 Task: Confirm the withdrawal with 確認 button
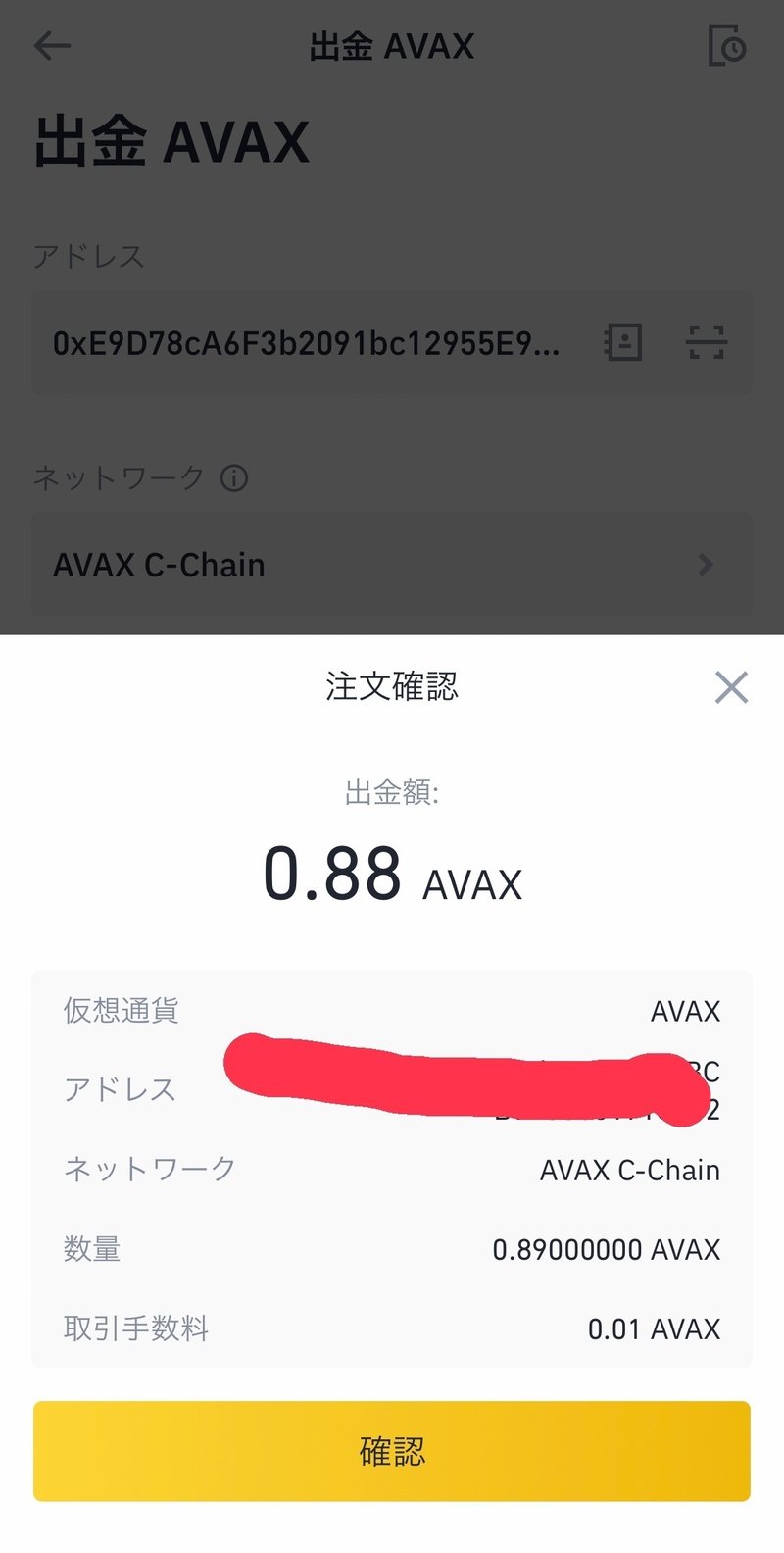pyautogui.click(x=392, y=1451)
